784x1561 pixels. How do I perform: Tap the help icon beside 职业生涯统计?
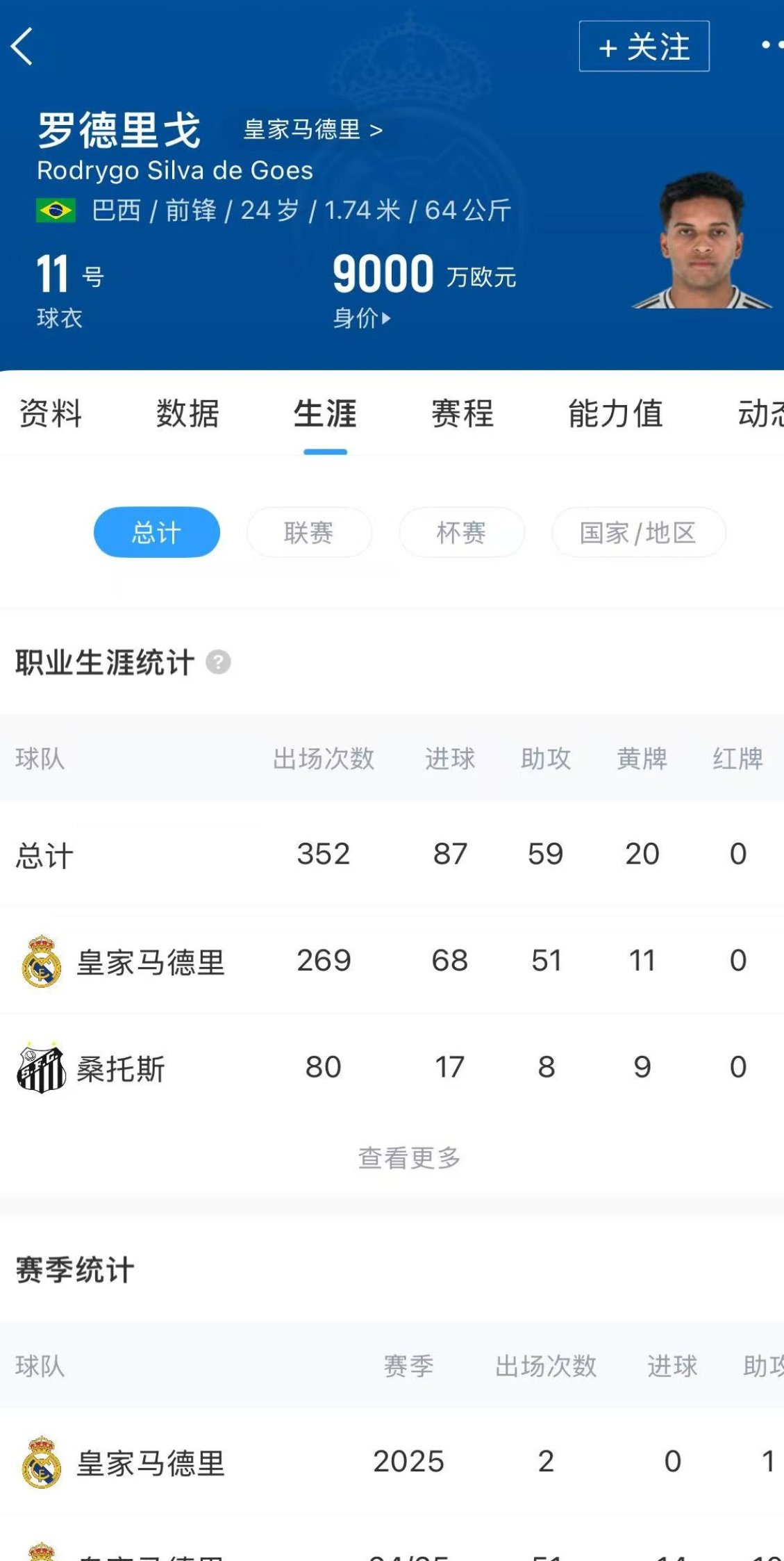(218, 663)
